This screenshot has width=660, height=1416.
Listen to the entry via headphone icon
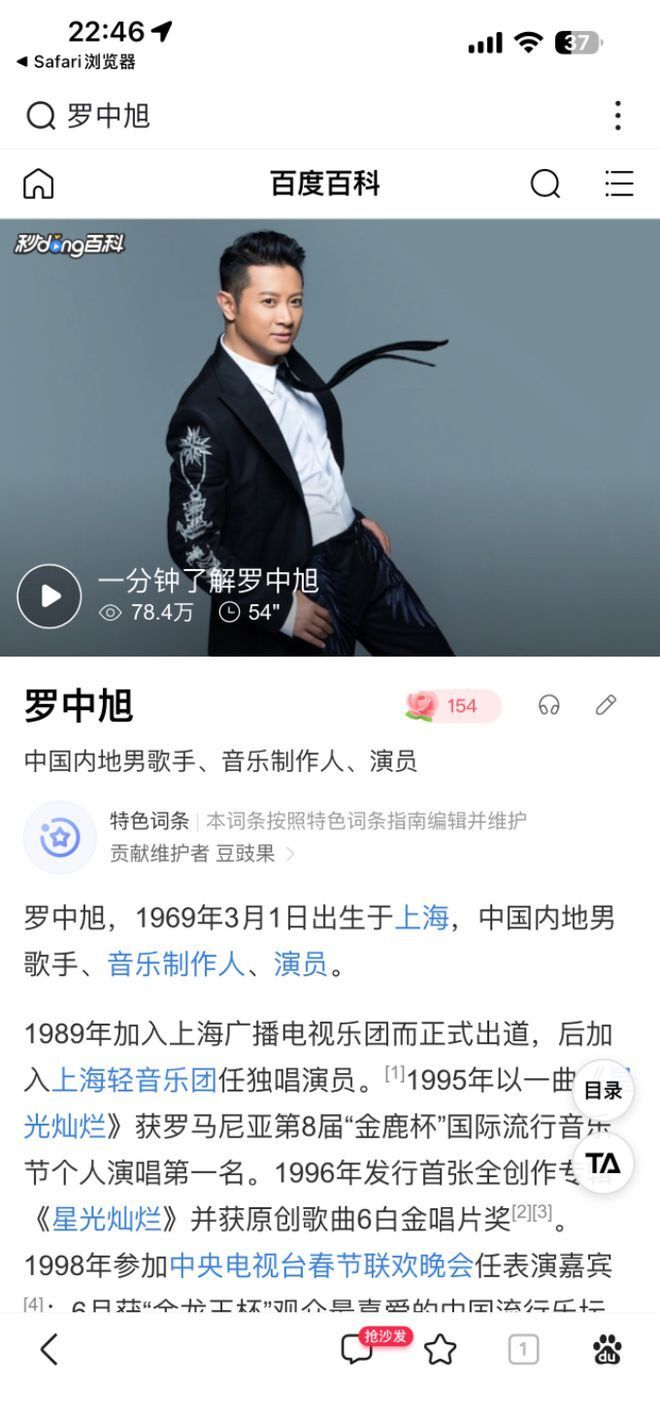[549, 706]
